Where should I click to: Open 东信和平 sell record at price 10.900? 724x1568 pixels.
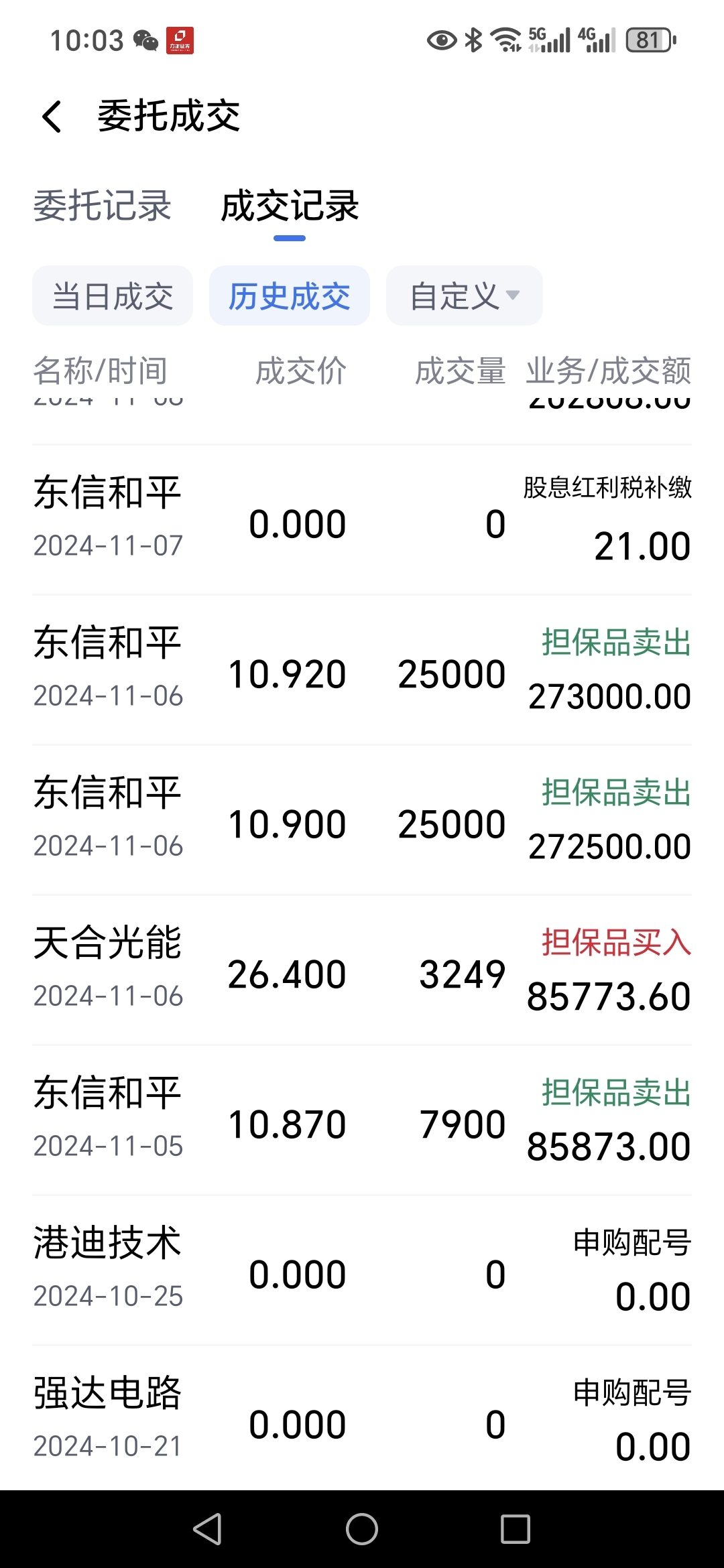[x=362, y=820]
